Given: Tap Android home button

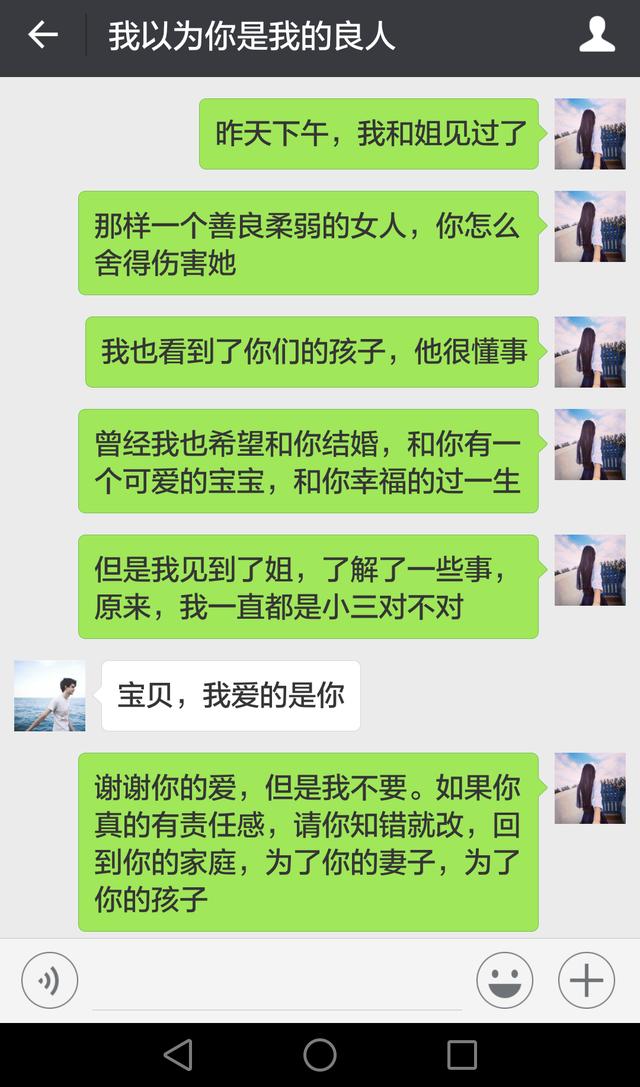Looking at the screenshot, I should pos(320,1054).
